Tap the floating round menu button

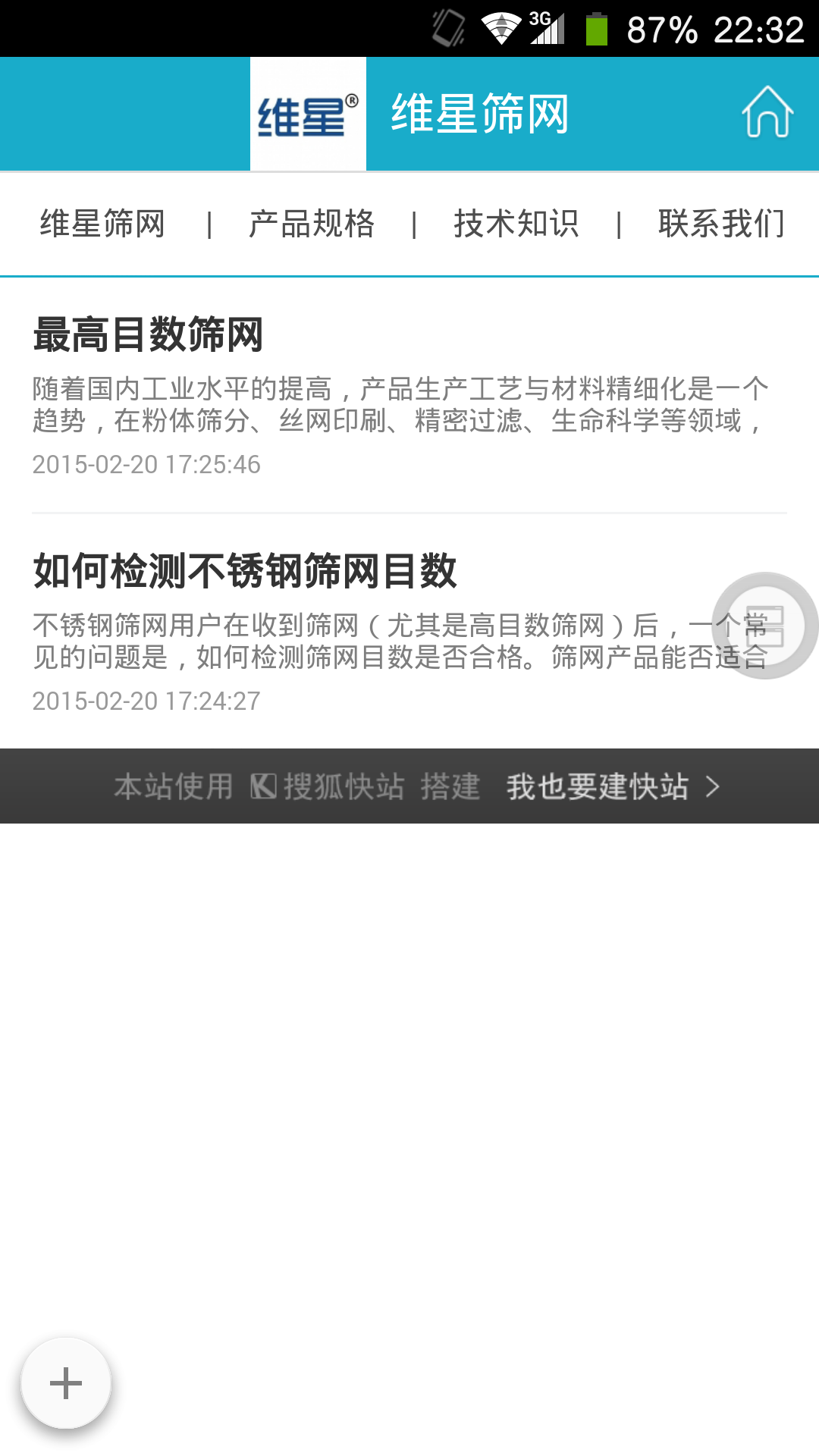[x=765, y=626]
